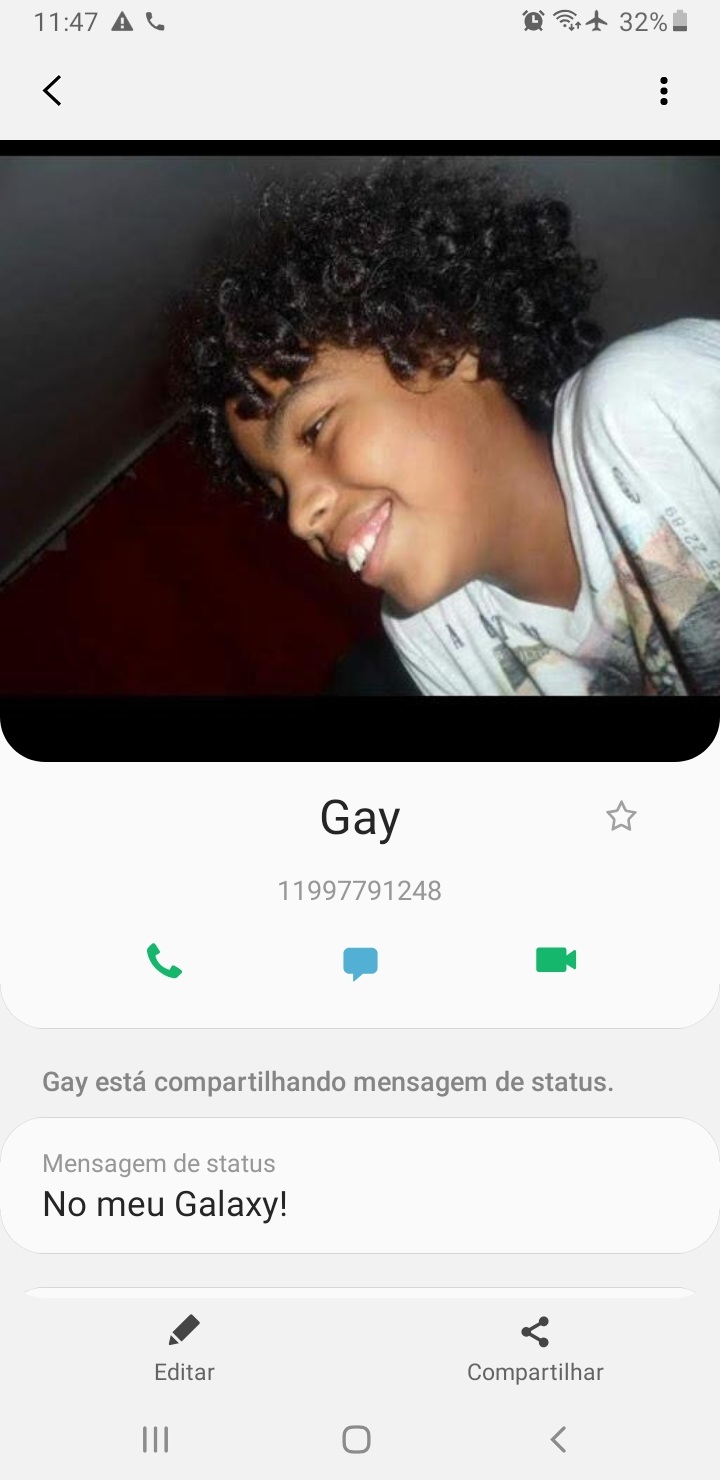Open the three-dot overflow menu
720x1480 pixels.
point(663,91)
